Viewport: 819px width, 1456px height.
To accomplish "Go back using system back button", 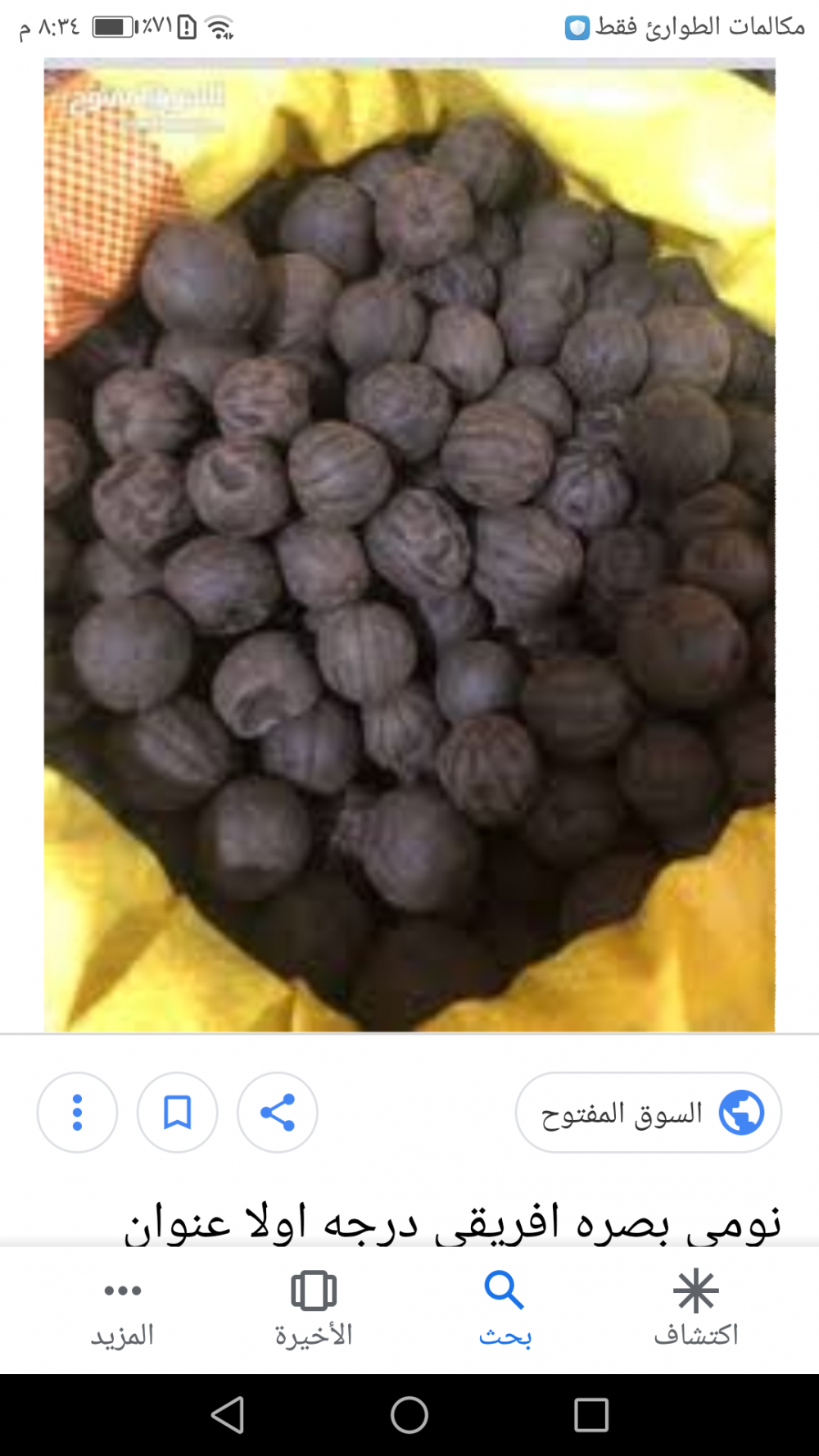I will pos(228,1415).
